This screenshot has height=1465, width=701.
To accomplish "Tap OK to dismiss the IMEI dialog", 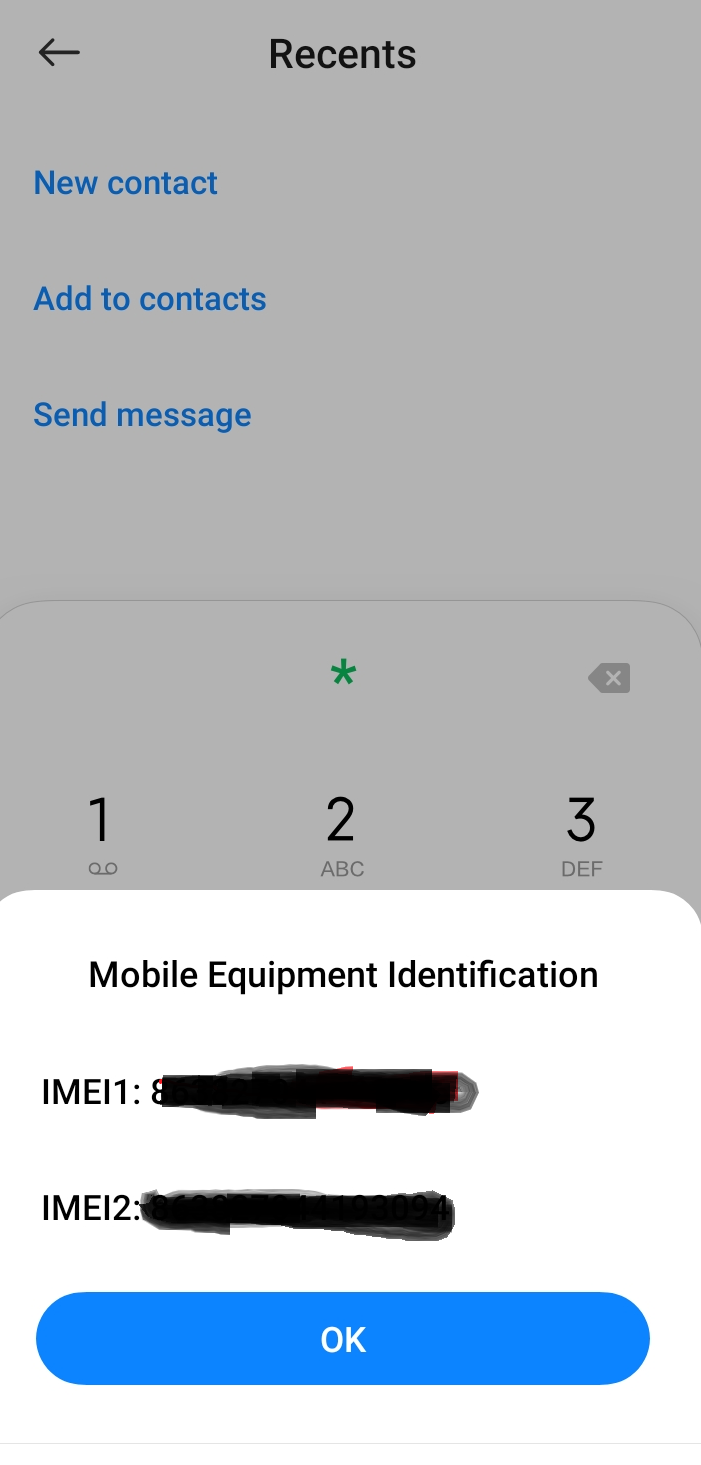I will [343, 1338].
